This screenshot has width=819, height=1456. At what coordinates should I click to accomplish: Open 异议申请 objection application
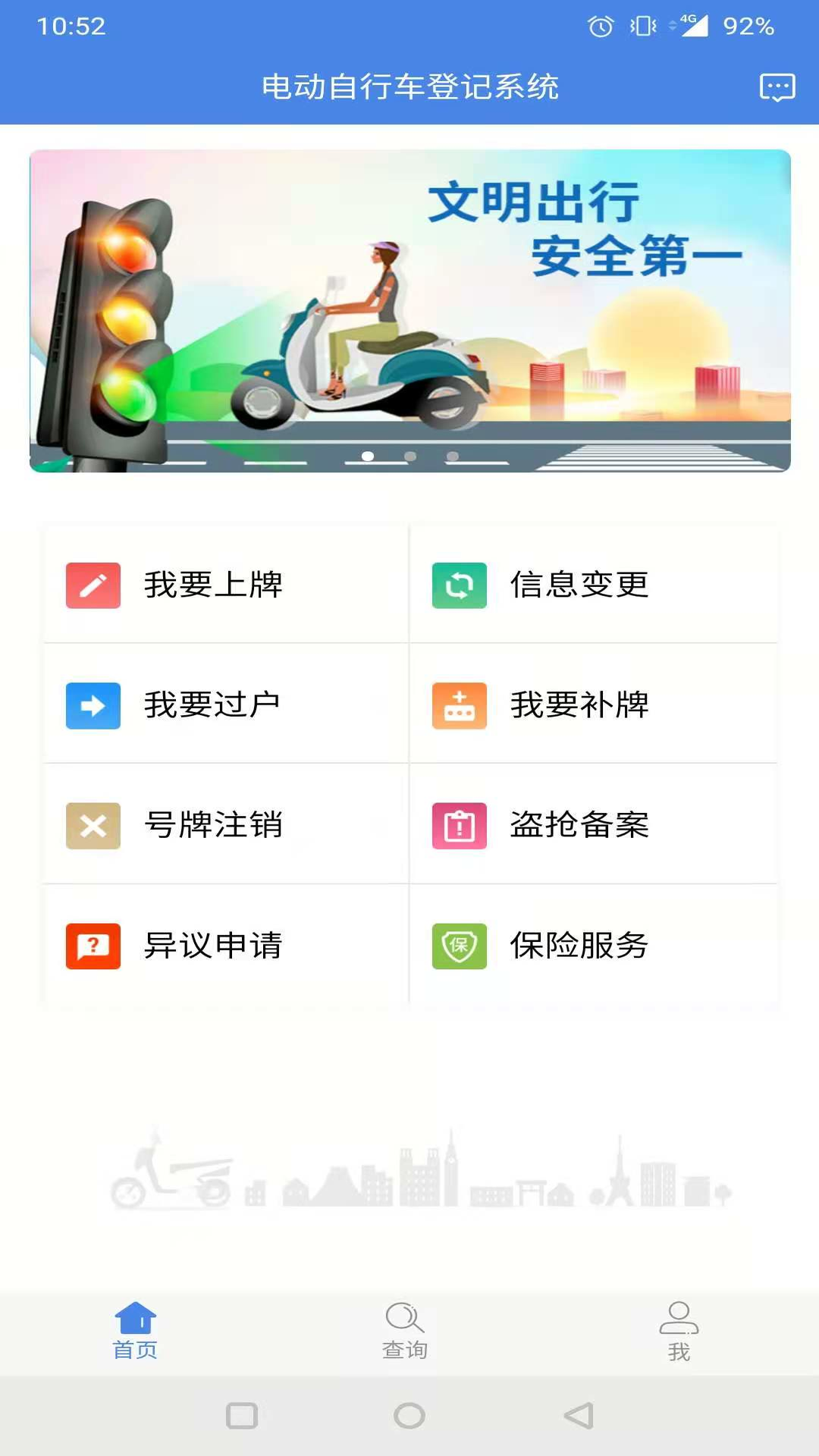(212, 946)
